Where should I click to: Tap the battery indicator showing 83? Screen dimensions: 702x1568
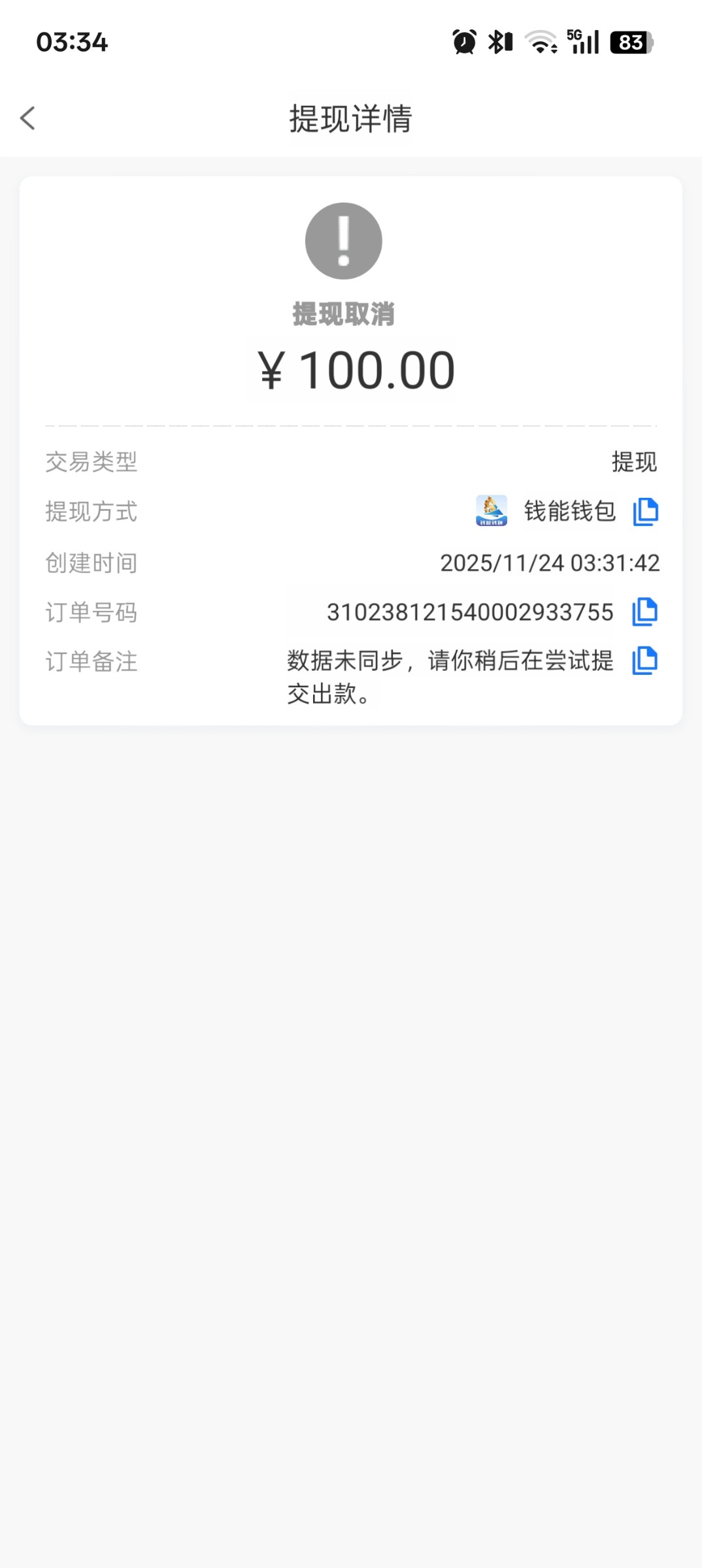click(629, 42)
